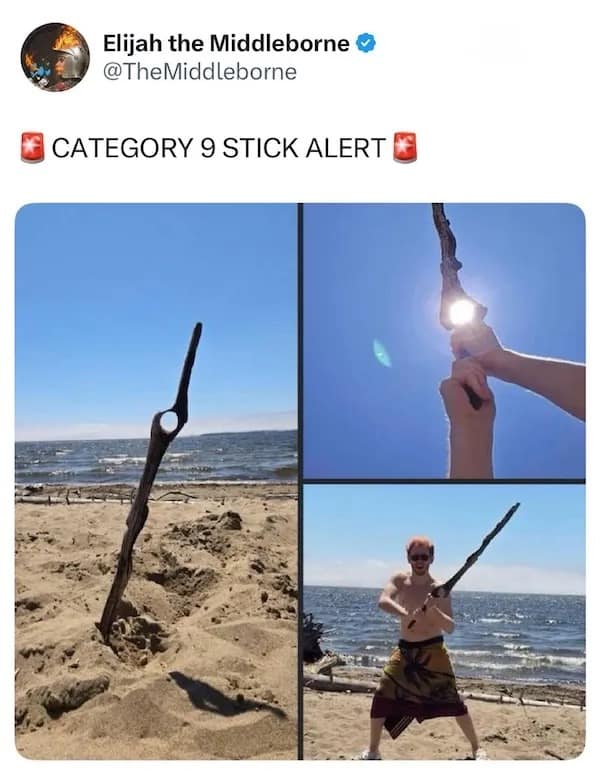Open photo of stick planted in sand
This screenshot has height=779, width=600.
(x=156, y=480)
